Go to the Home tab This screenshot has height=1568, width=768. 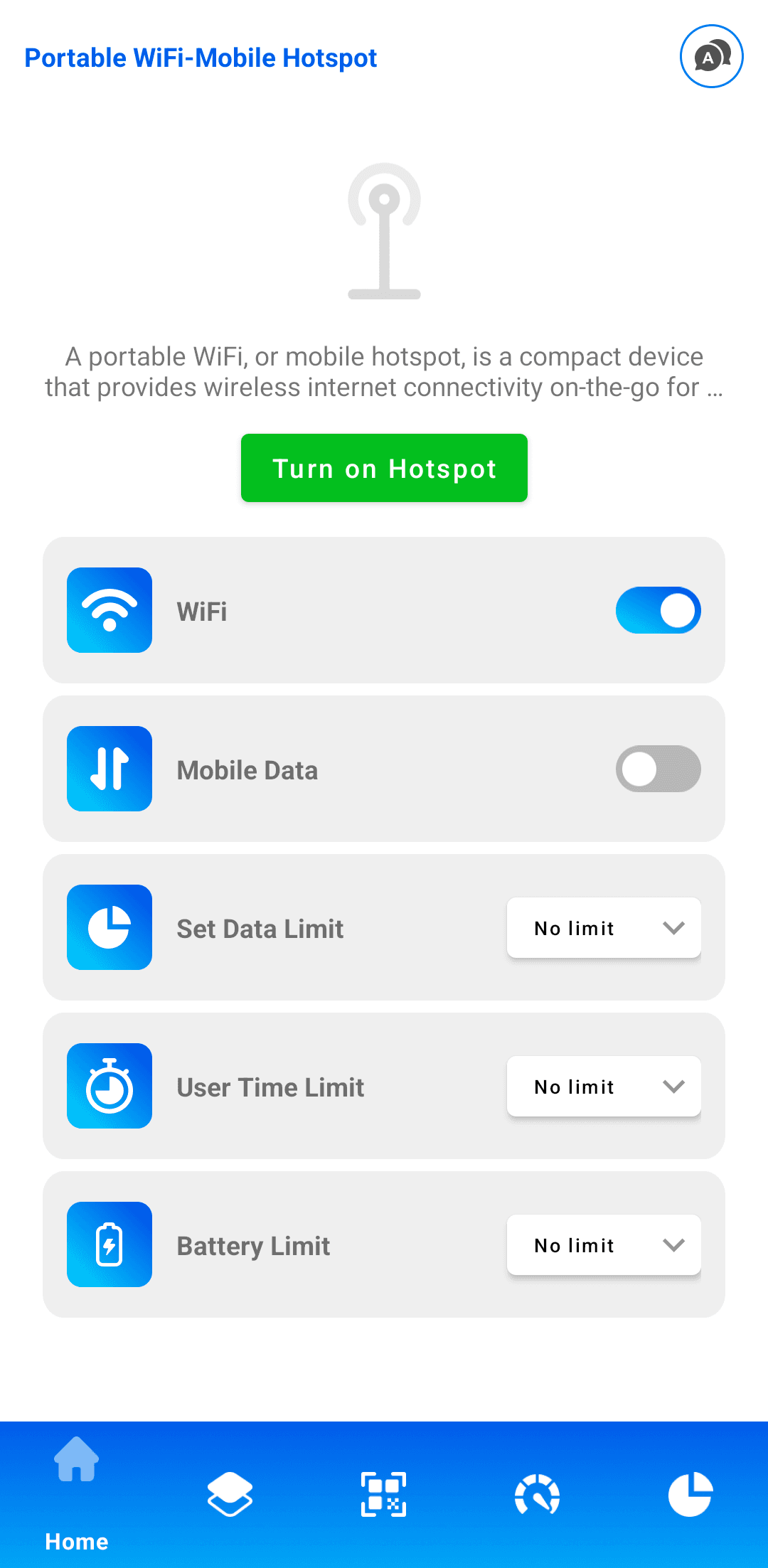click(x=77, y=1493)
